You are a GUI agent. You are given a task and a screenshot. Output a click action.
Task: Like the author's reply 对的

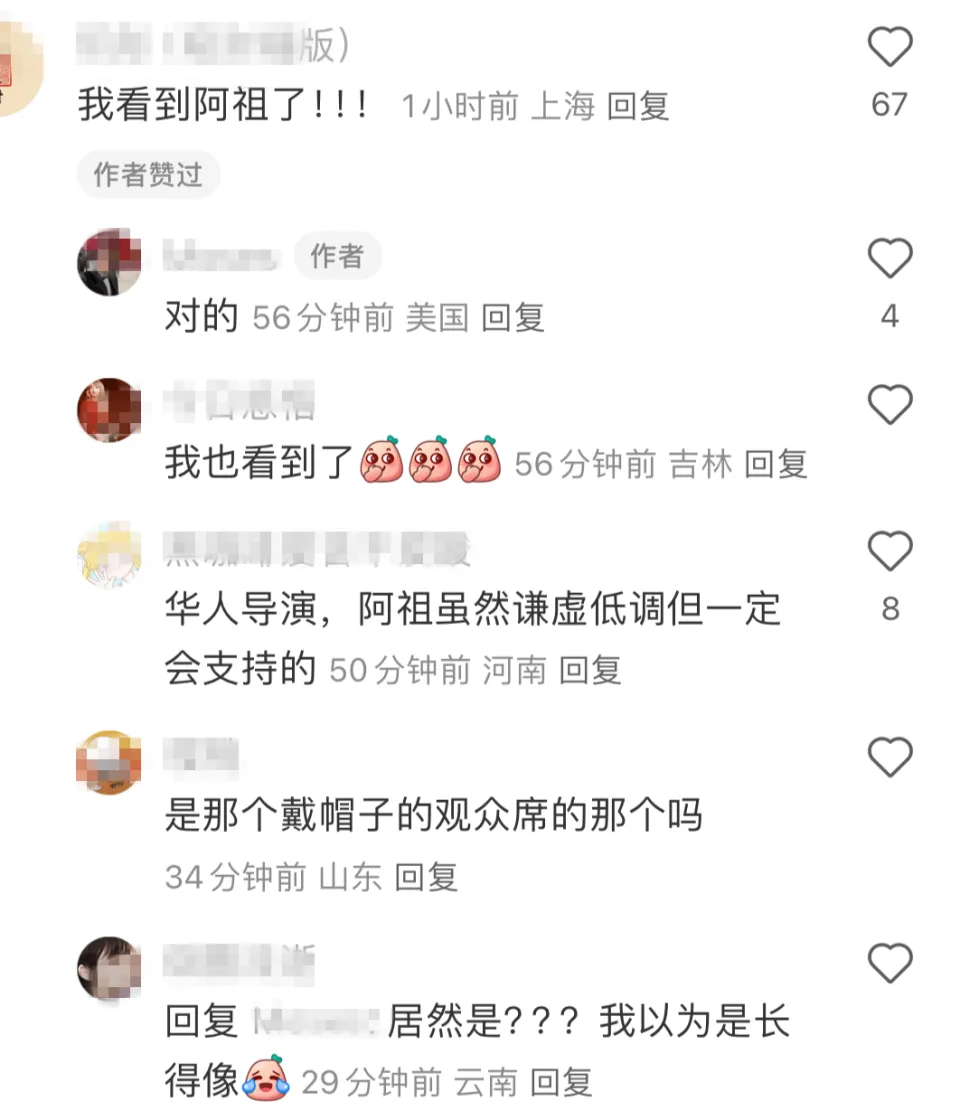(889, 260)
